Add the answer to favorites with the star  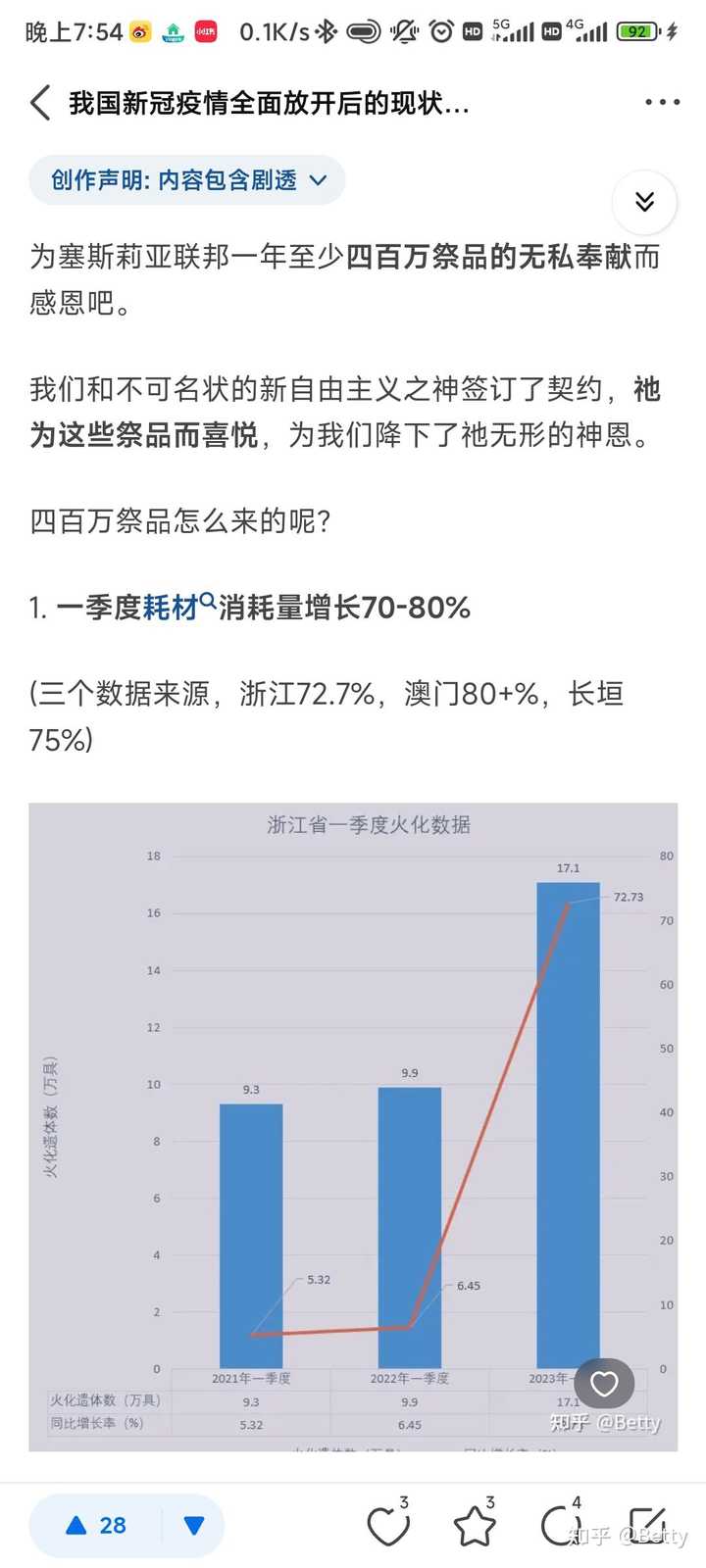pyautogui.click(x=475, y=1525)
